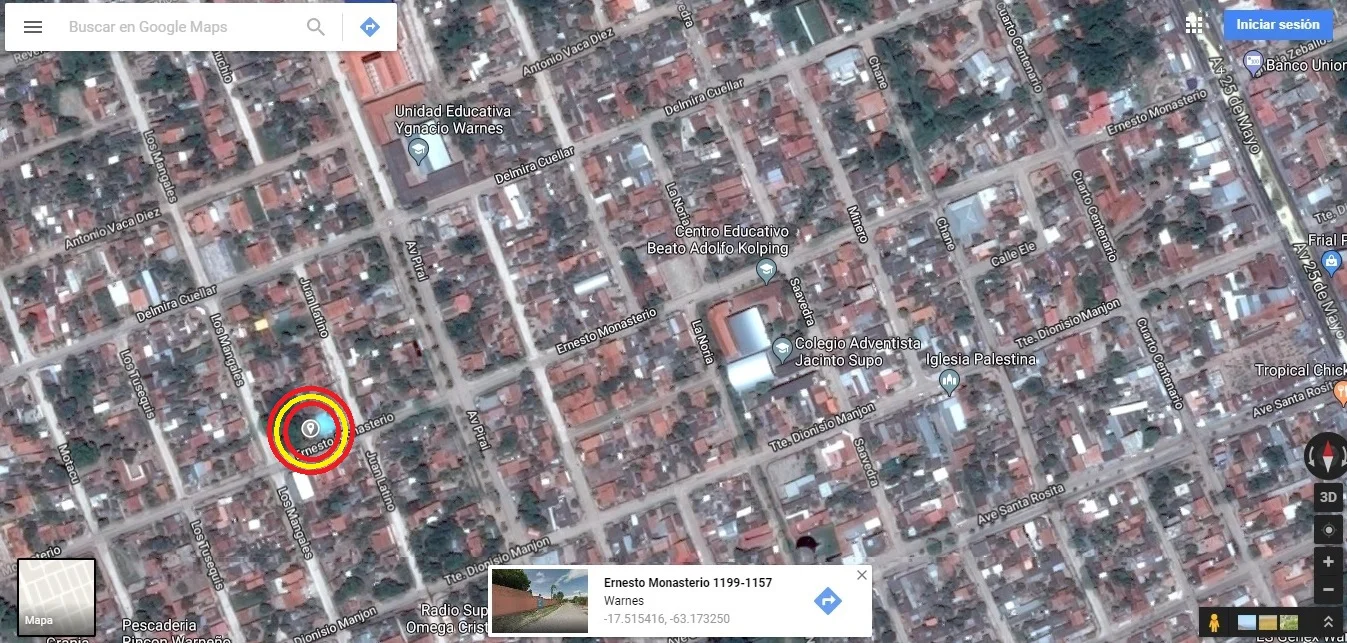Open directions from the search bar
Image resolution: width=1347 pixels, height=643 pixels.
(x=370, y=27)
